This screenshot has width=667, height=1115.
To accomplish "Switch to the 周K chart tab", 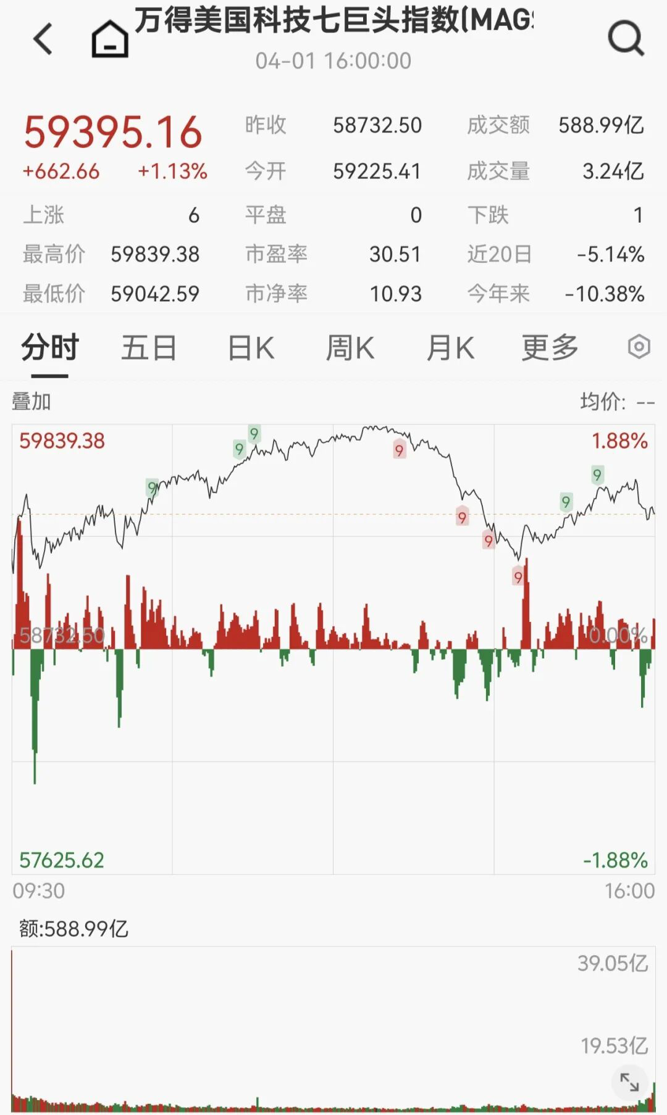I will (350, 348).
